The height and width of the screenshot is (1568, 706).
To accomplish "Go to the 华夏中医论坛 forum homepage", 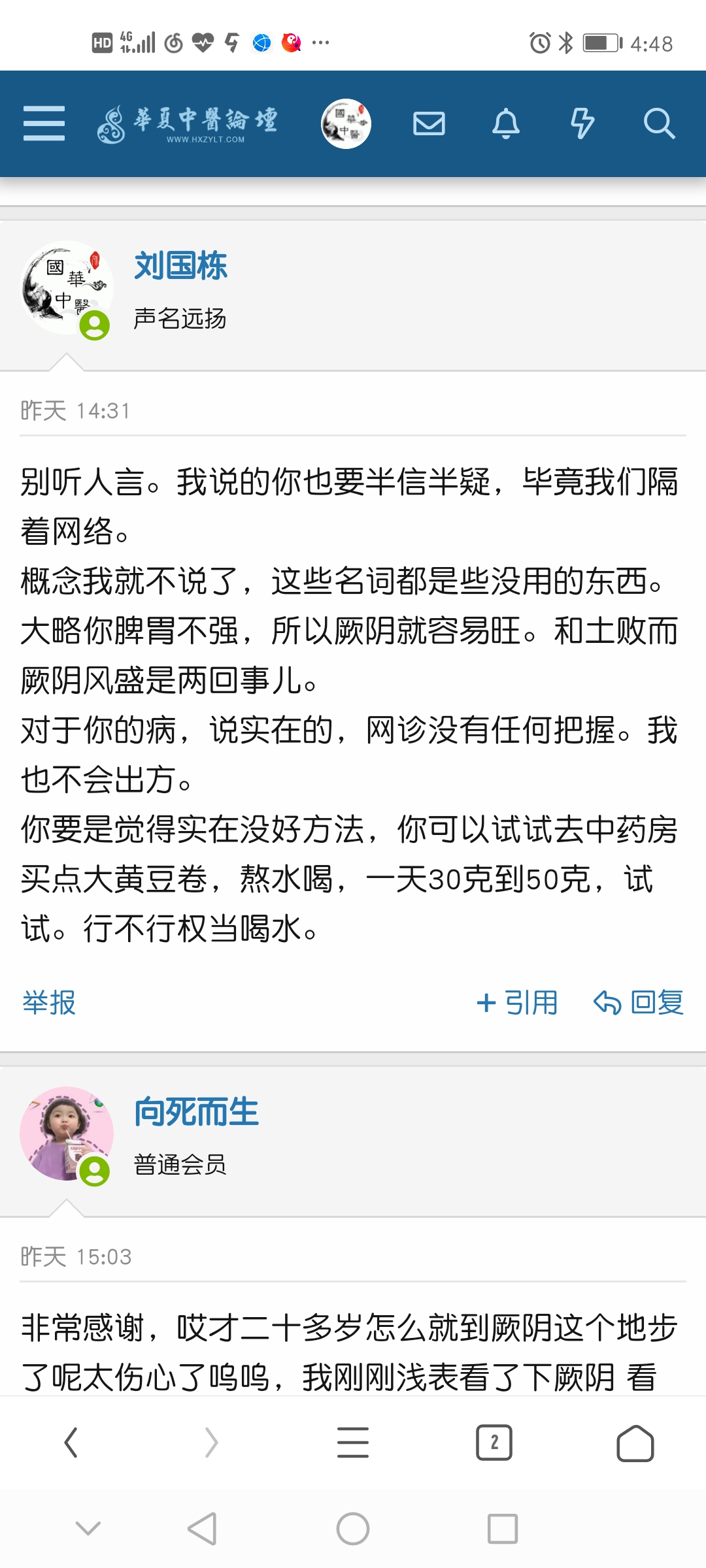I will click(x=188, y=123).
